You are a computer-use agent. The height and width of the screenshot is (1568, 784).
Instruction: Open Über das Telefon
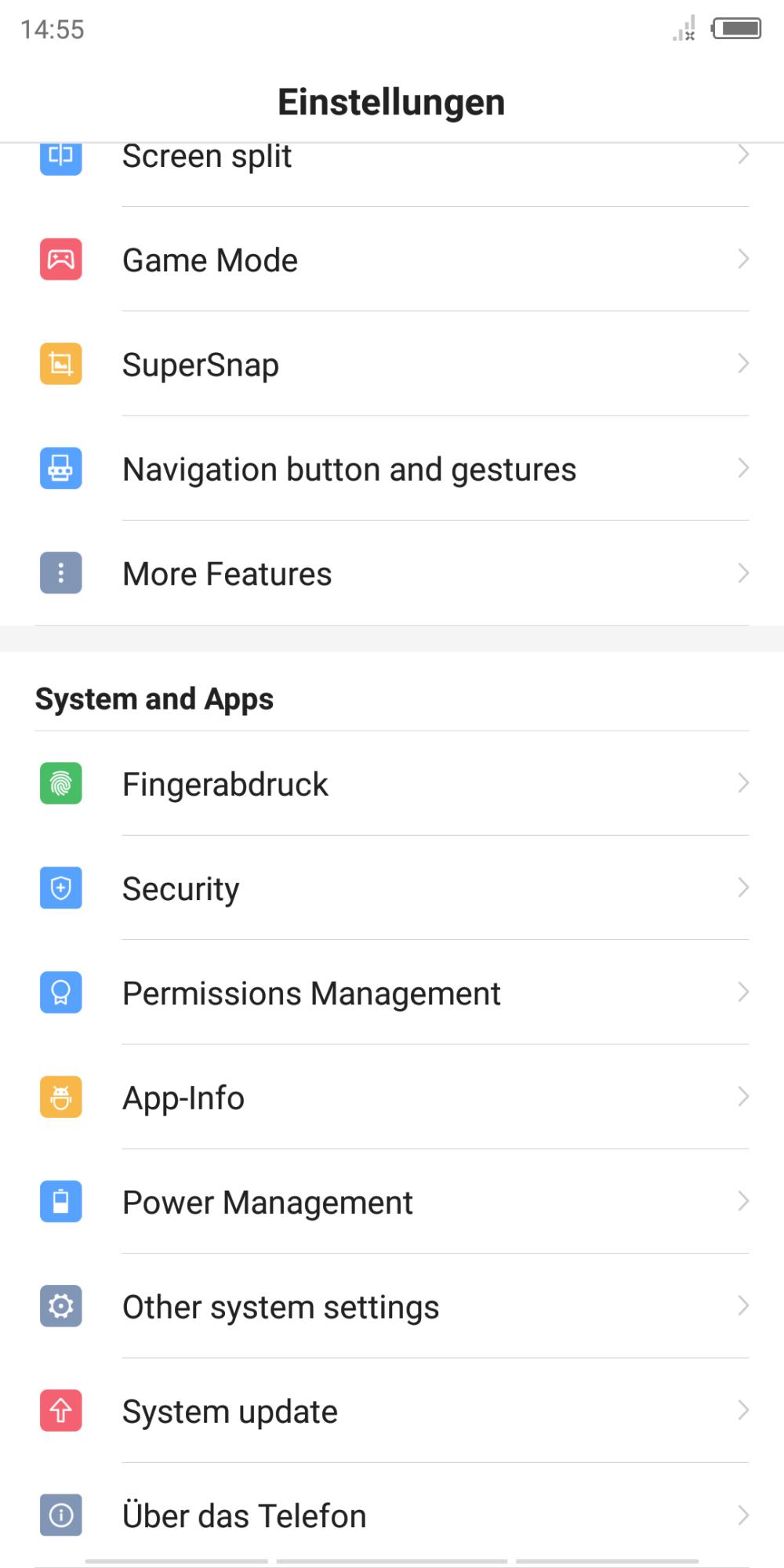392,1515
